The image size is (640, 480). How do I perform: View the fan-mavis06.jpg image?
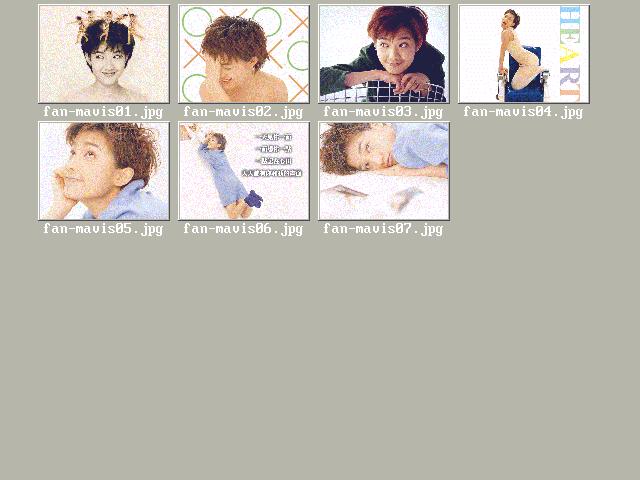point(244,171)
